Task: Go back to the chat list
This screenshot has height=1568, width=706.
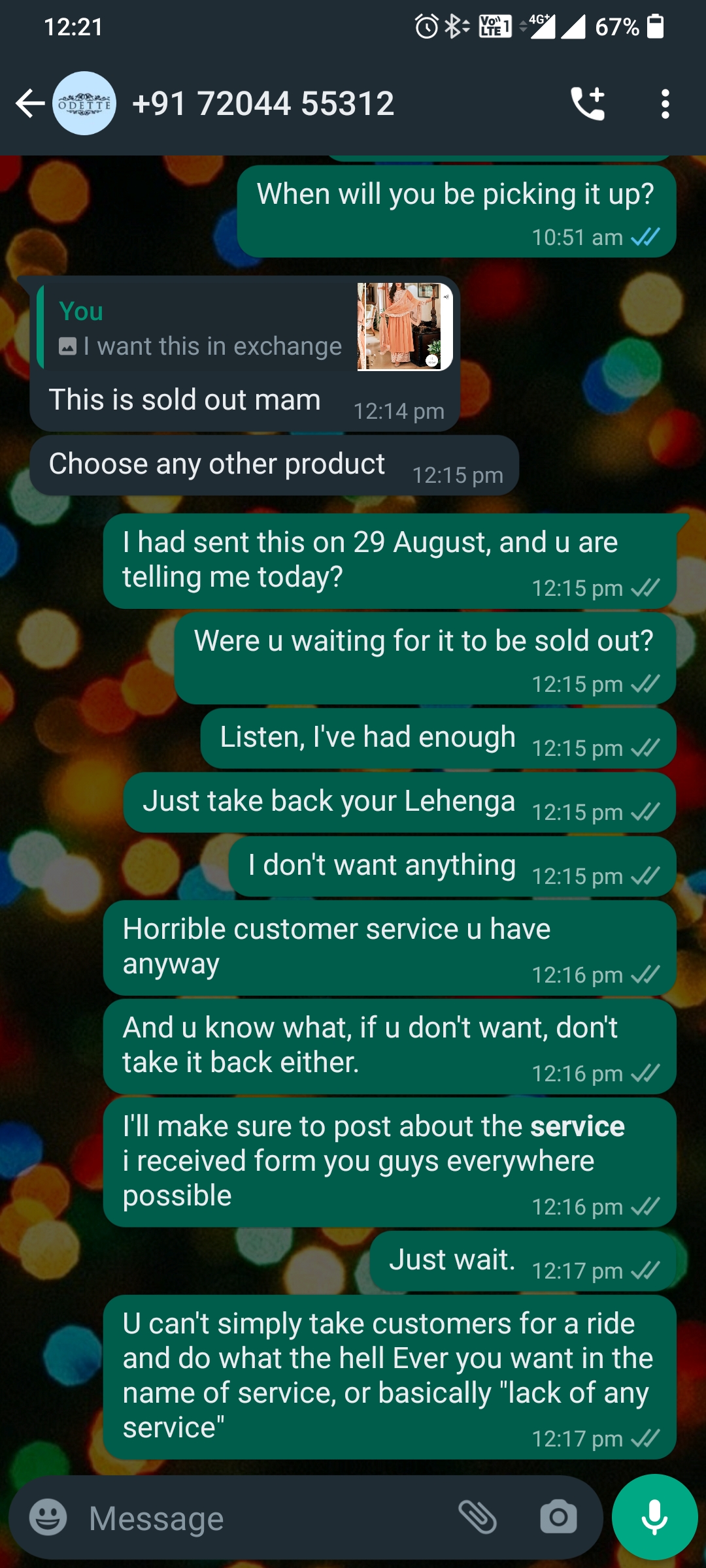Action: click(29, 104)
